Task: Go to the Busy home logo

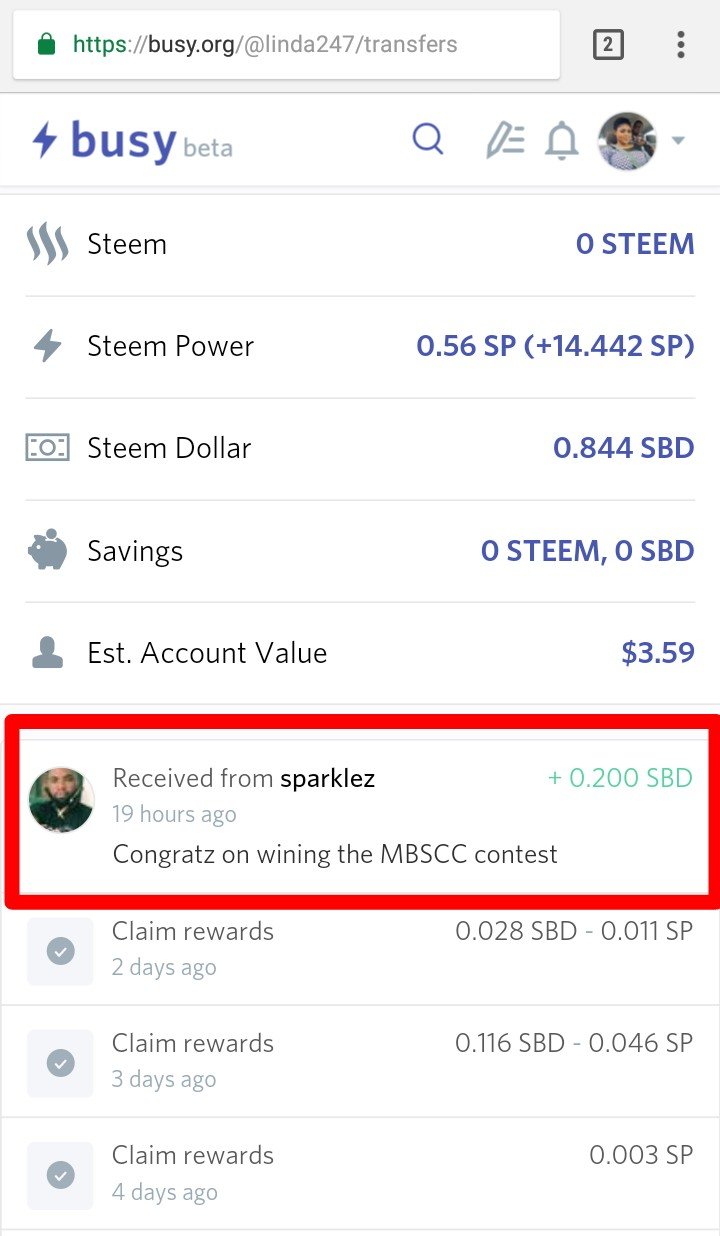Action: [130, 142]
